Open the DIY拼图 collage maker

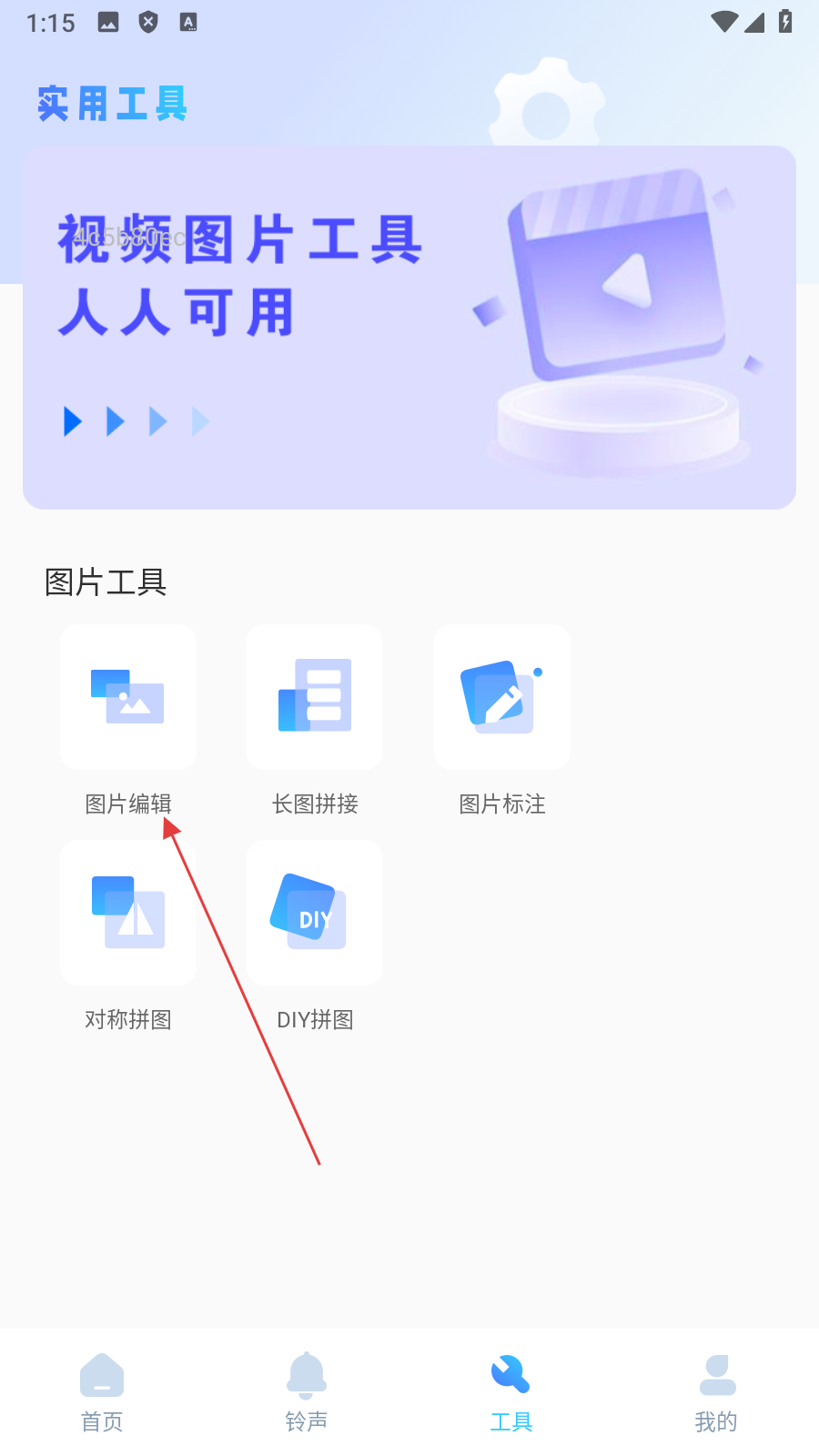tap(315, 914)
